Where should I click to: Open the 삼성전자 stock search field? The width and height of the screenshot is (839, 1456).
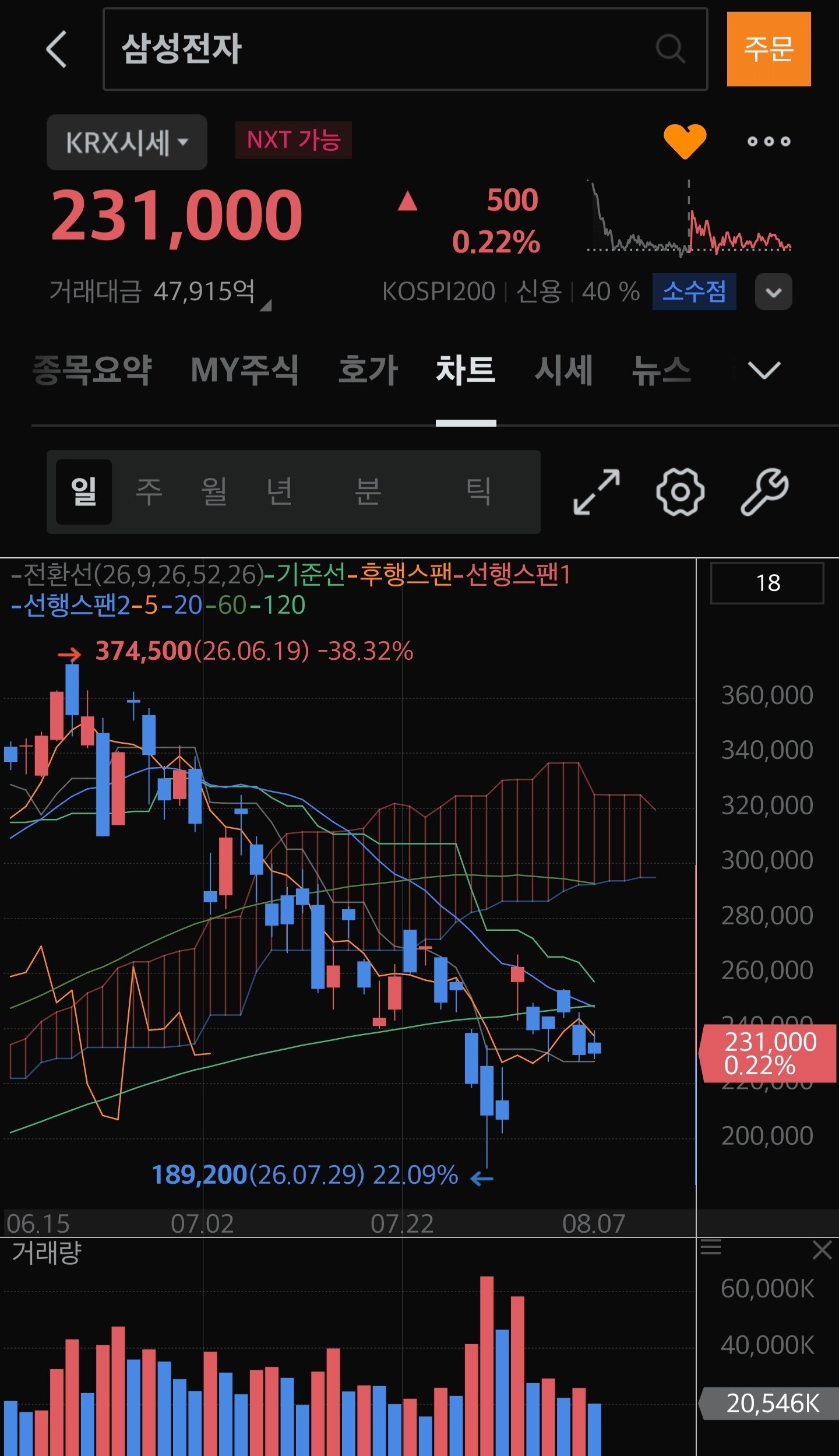click(406, 49)
